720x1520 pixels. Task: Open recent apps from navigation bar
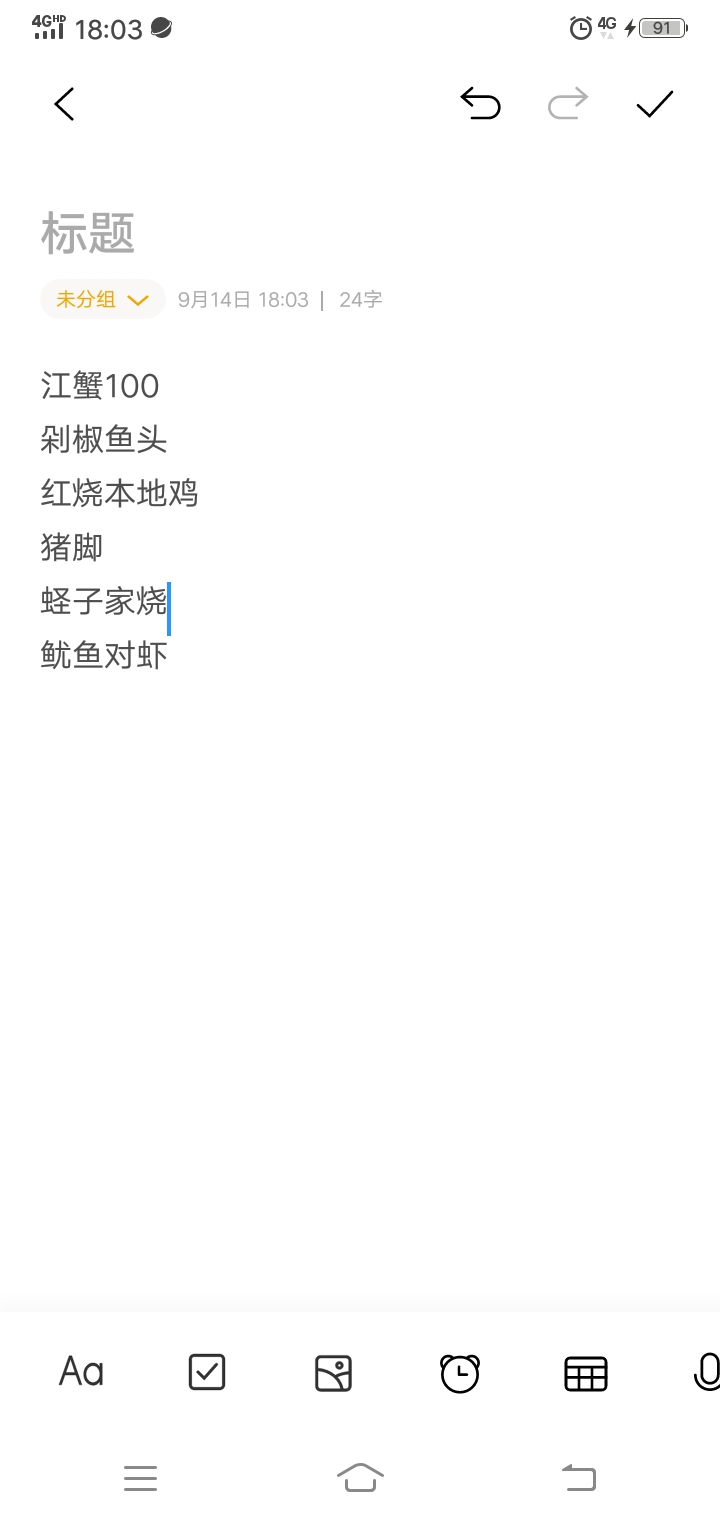(141, 1478)
